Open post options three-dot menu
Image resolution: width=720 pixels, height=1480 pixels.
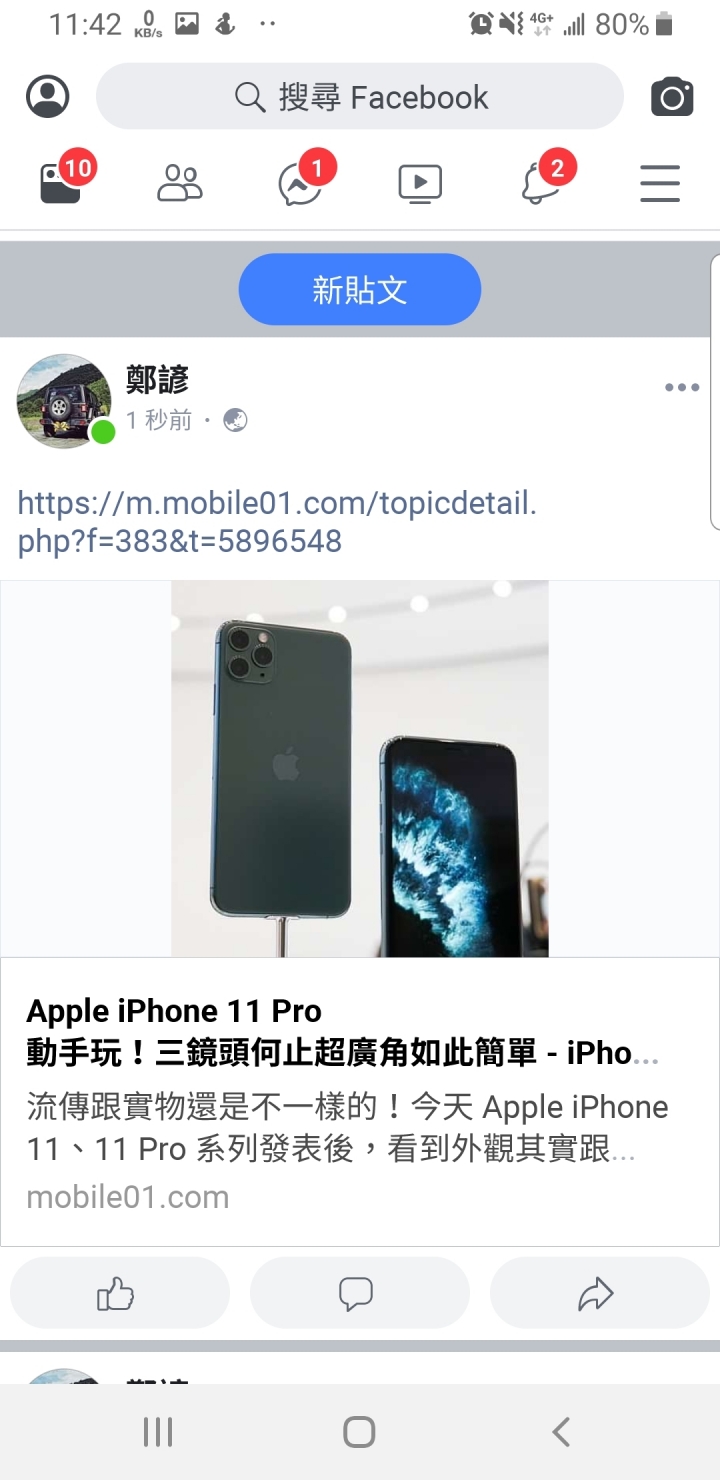(682, 388)
